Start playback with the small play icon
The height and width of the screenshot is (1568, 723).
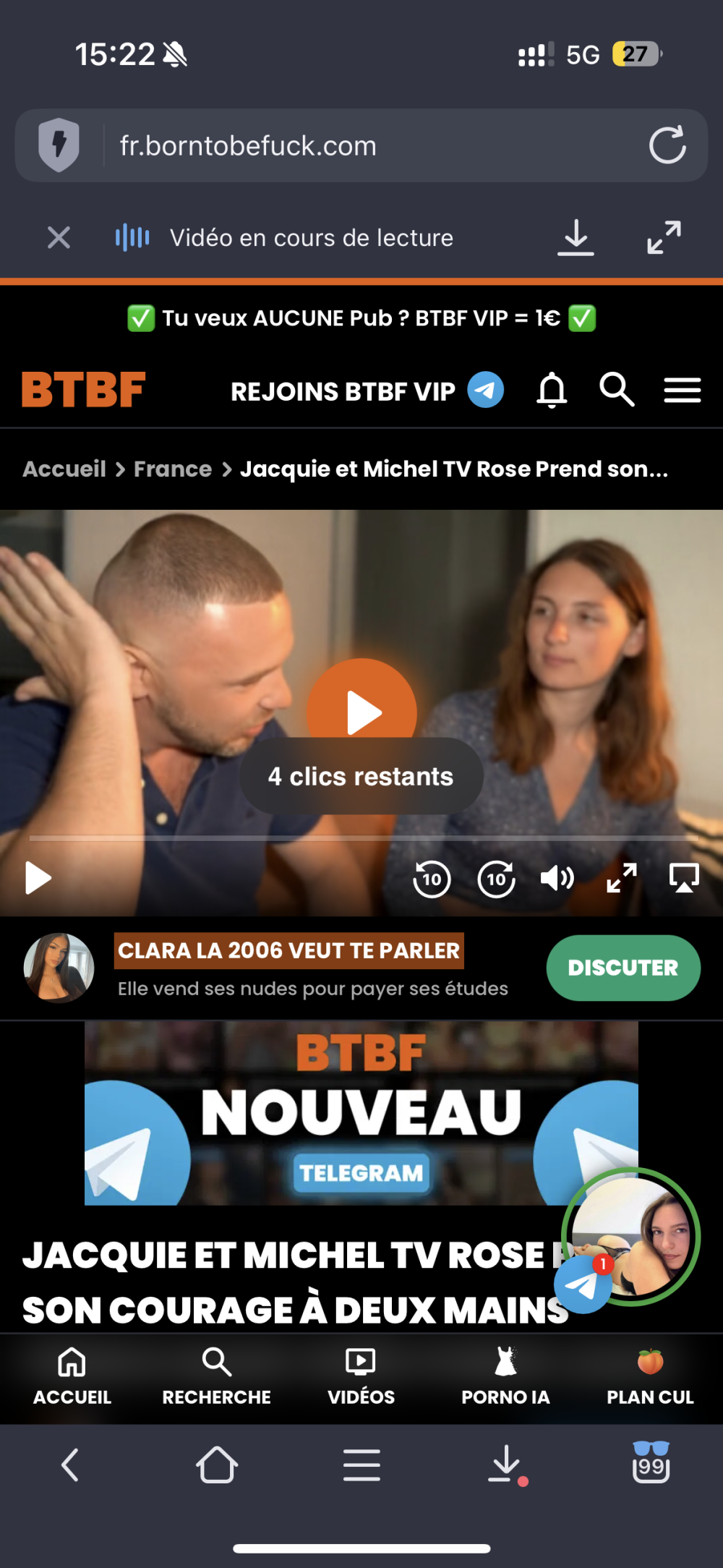click(38, 878)
